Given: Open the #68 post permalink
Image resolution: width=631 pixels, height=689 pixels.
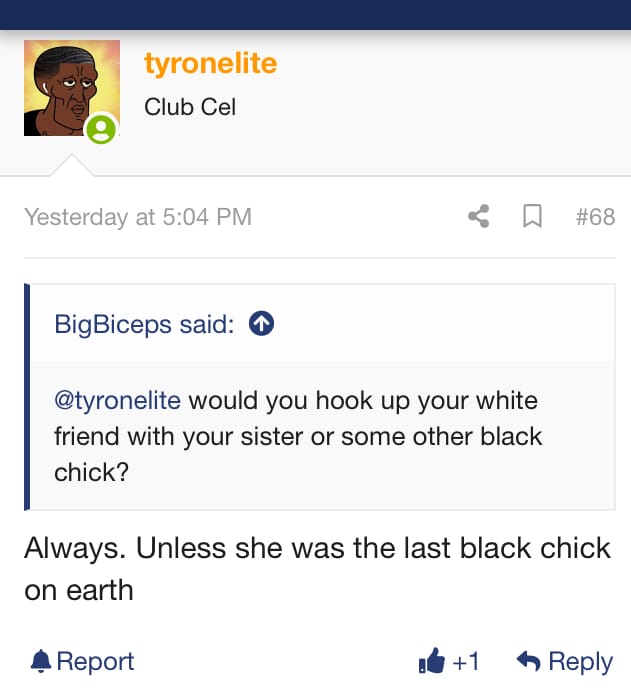Looking at the screenshot, I should pos(595,216).
